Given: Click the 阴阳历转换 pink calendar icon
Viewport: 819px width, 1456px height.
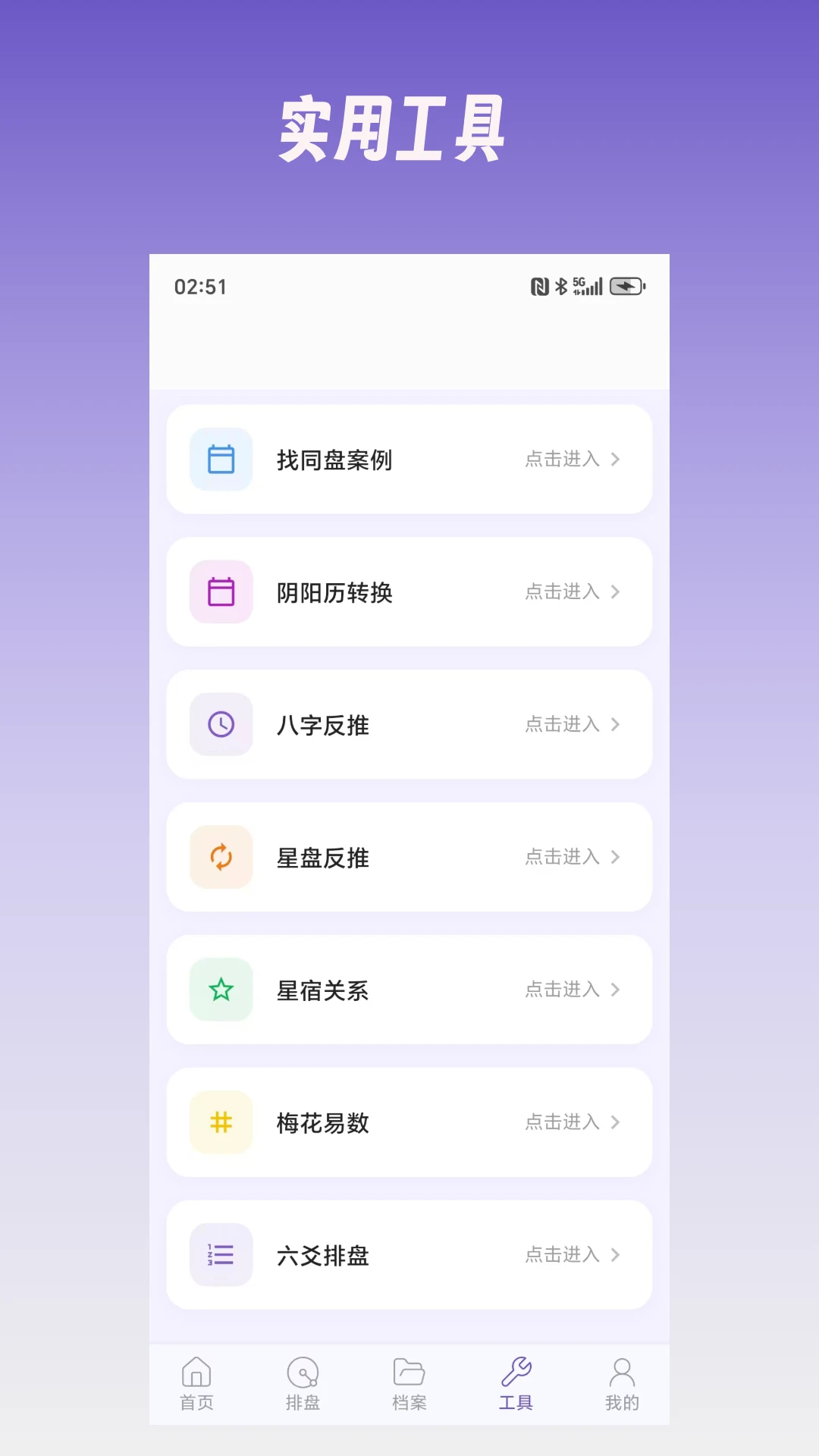Looking at the screenshot, I should pyautogui.click(x=221, y=591).
